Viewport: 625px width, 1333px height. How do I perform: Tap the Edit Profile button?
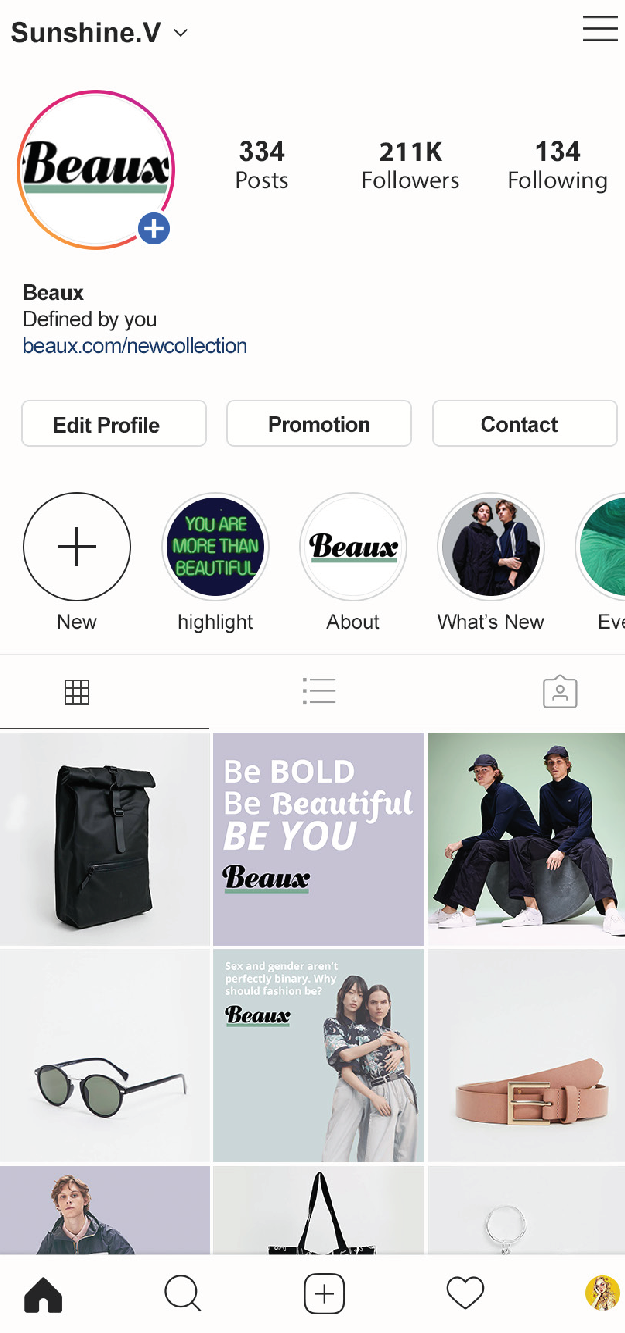(114, 424)
